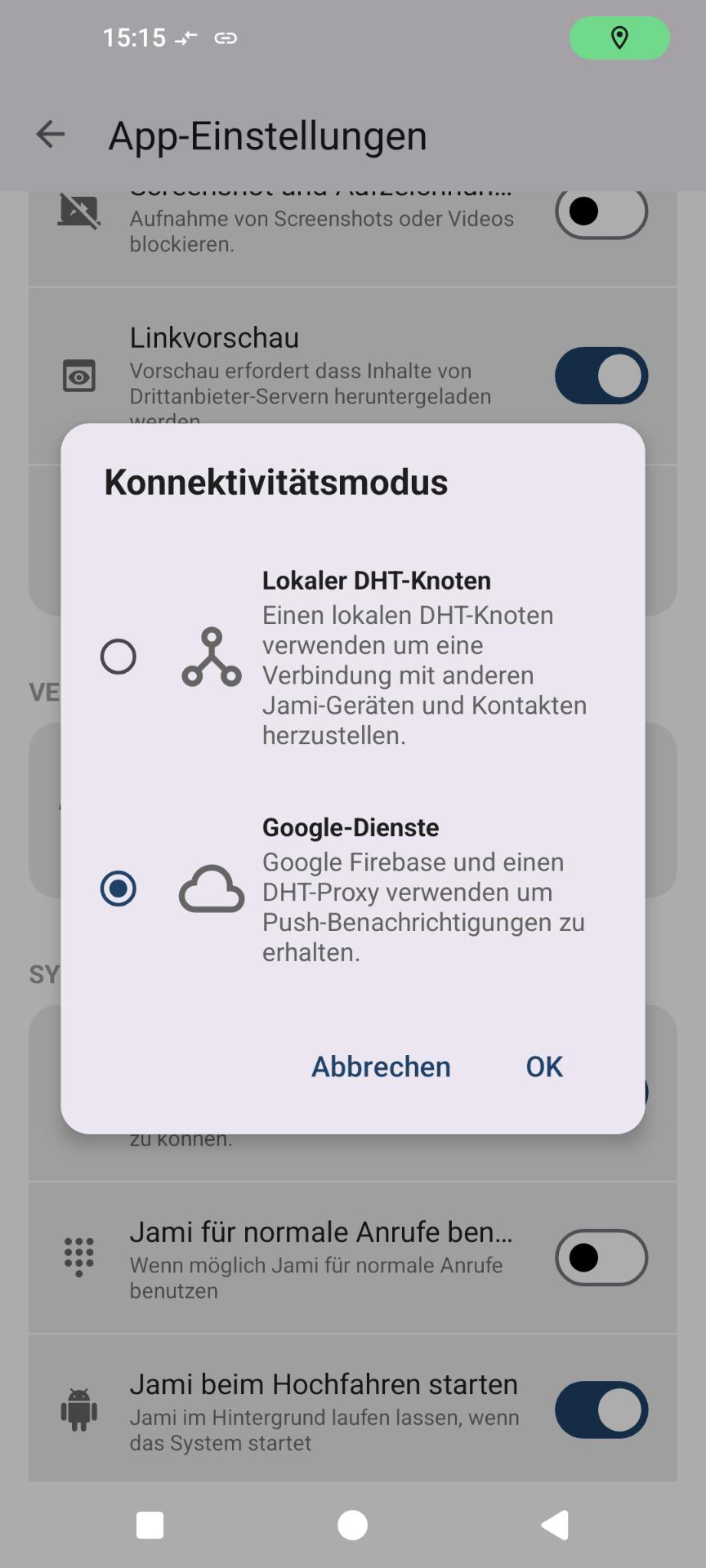
Task: Select the Lokaler DHT-Knoten option
Action: coord(118,657)
